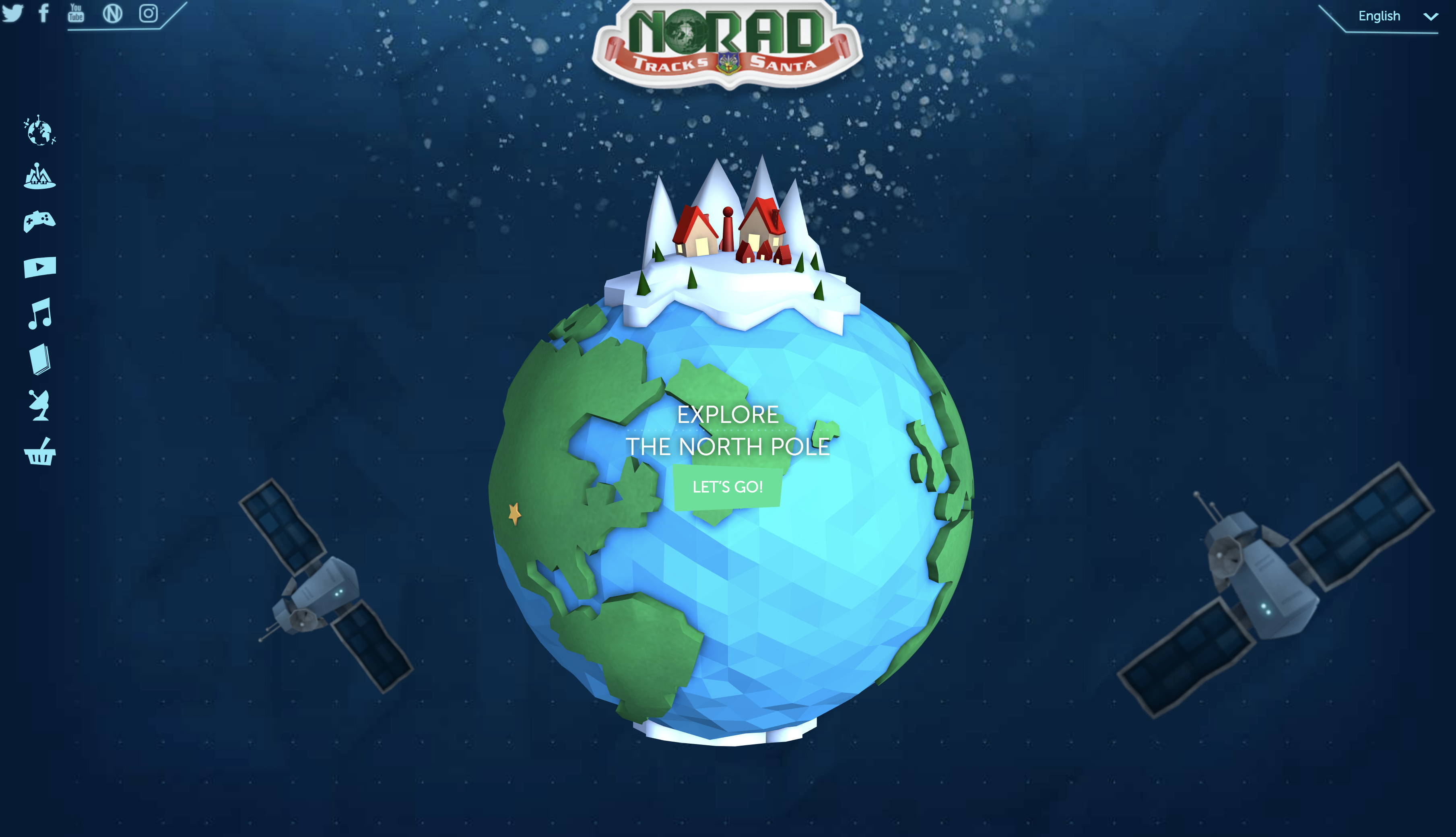Open the games controller icon

click(x=40, y=221)
